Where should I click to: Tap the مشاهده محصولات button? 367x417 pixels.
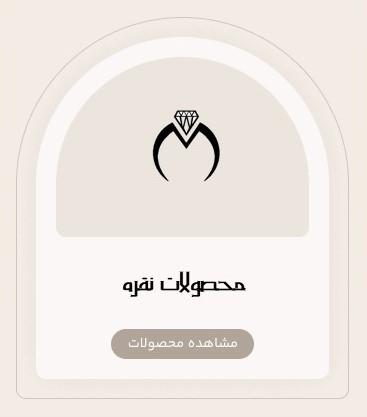[182, 344]
